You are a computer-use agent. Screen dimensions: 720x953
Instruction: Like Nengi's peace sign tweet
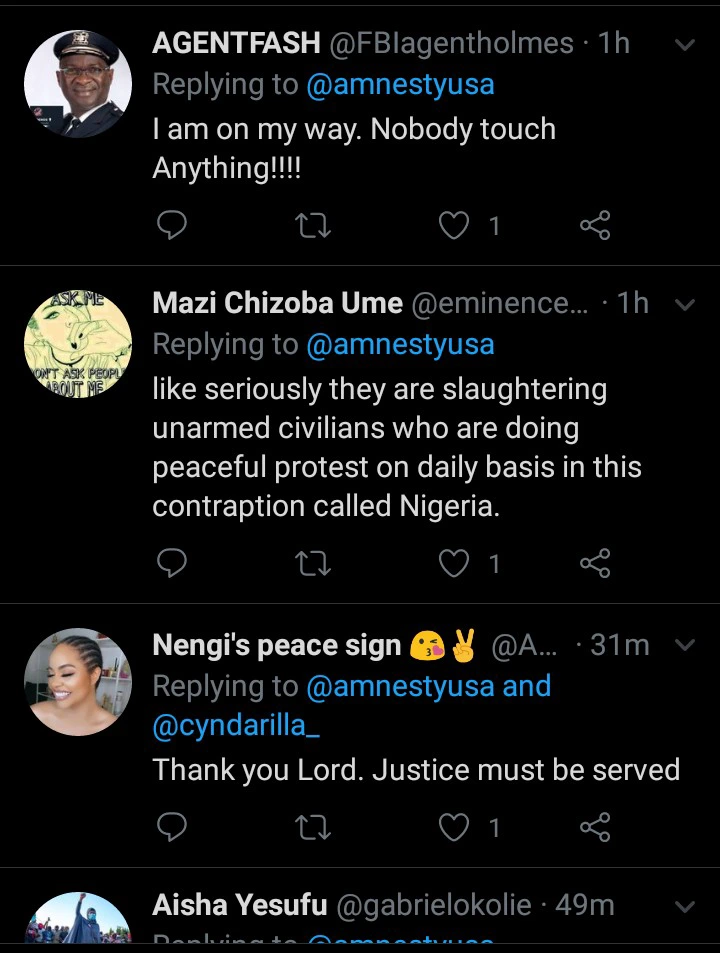[455, 827]
